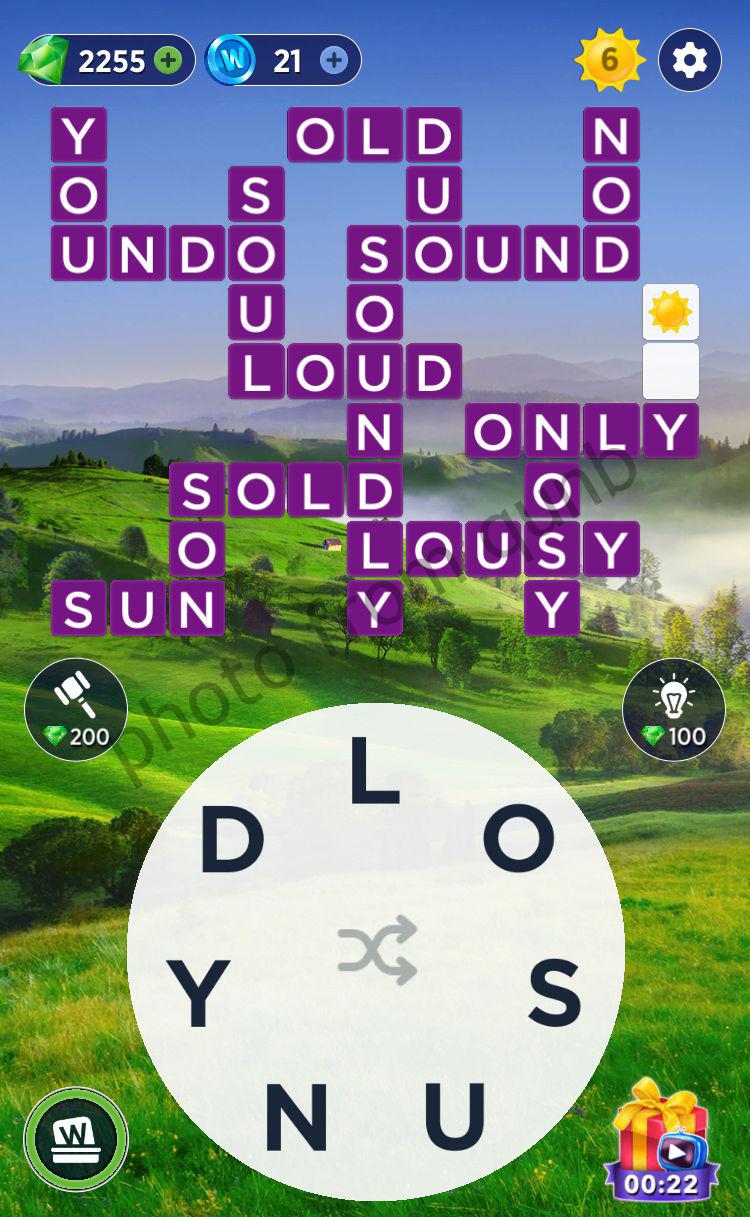The width and height of the screenshot is (750, 1217).
Task: Add more green gems
Action: 169,61
